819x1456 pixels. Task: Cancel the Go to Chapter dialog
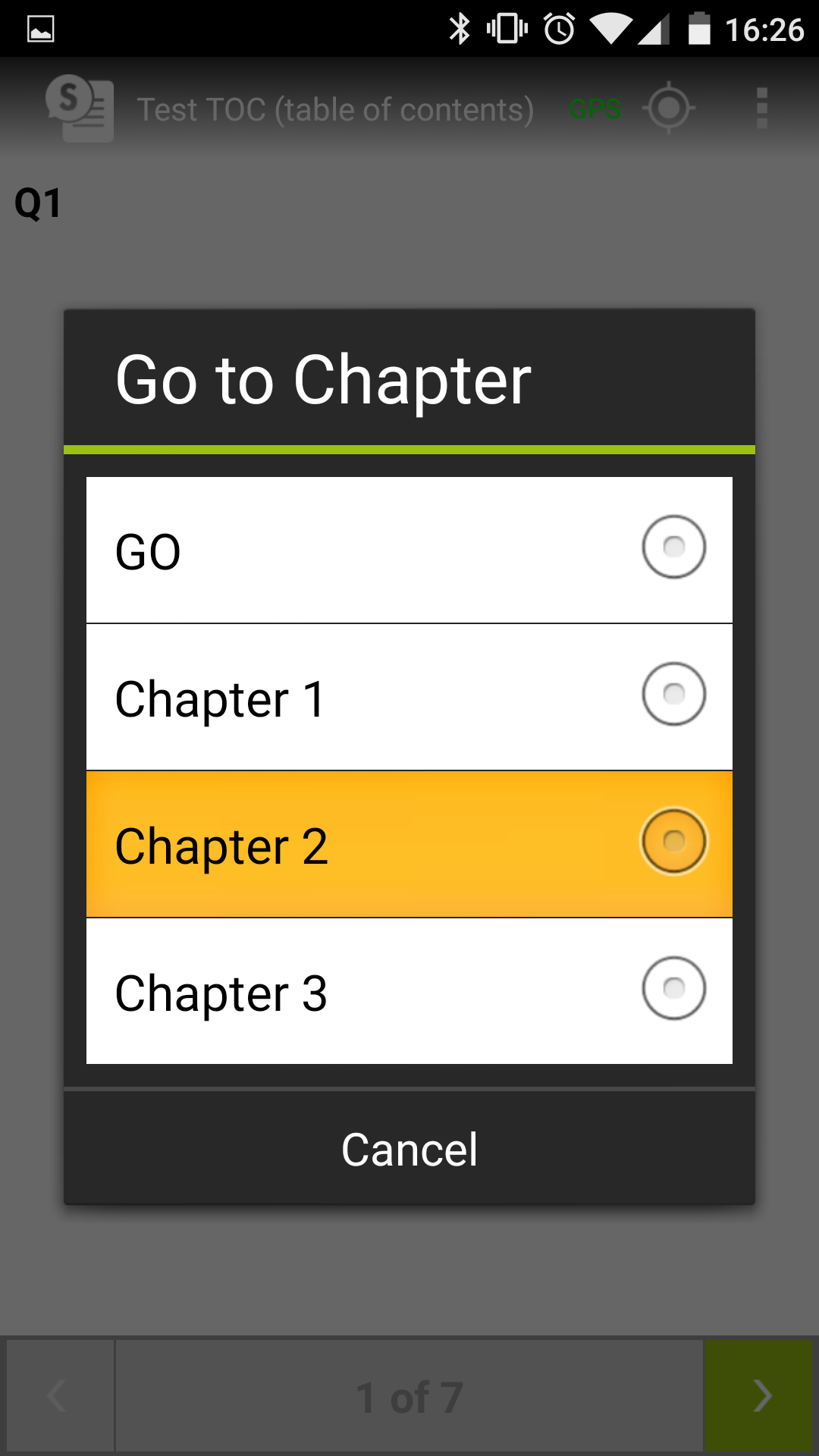[x=409, y=1148]
